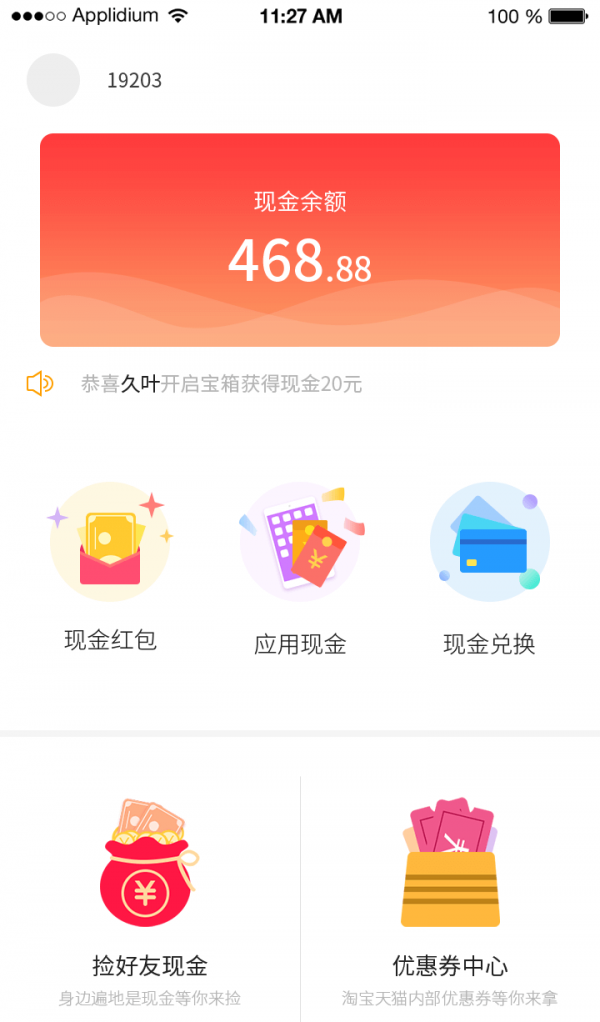Tap the announcement about 久叶 winning cash
Viewport: 600px width, 1022px height.
tap(221, 384)
